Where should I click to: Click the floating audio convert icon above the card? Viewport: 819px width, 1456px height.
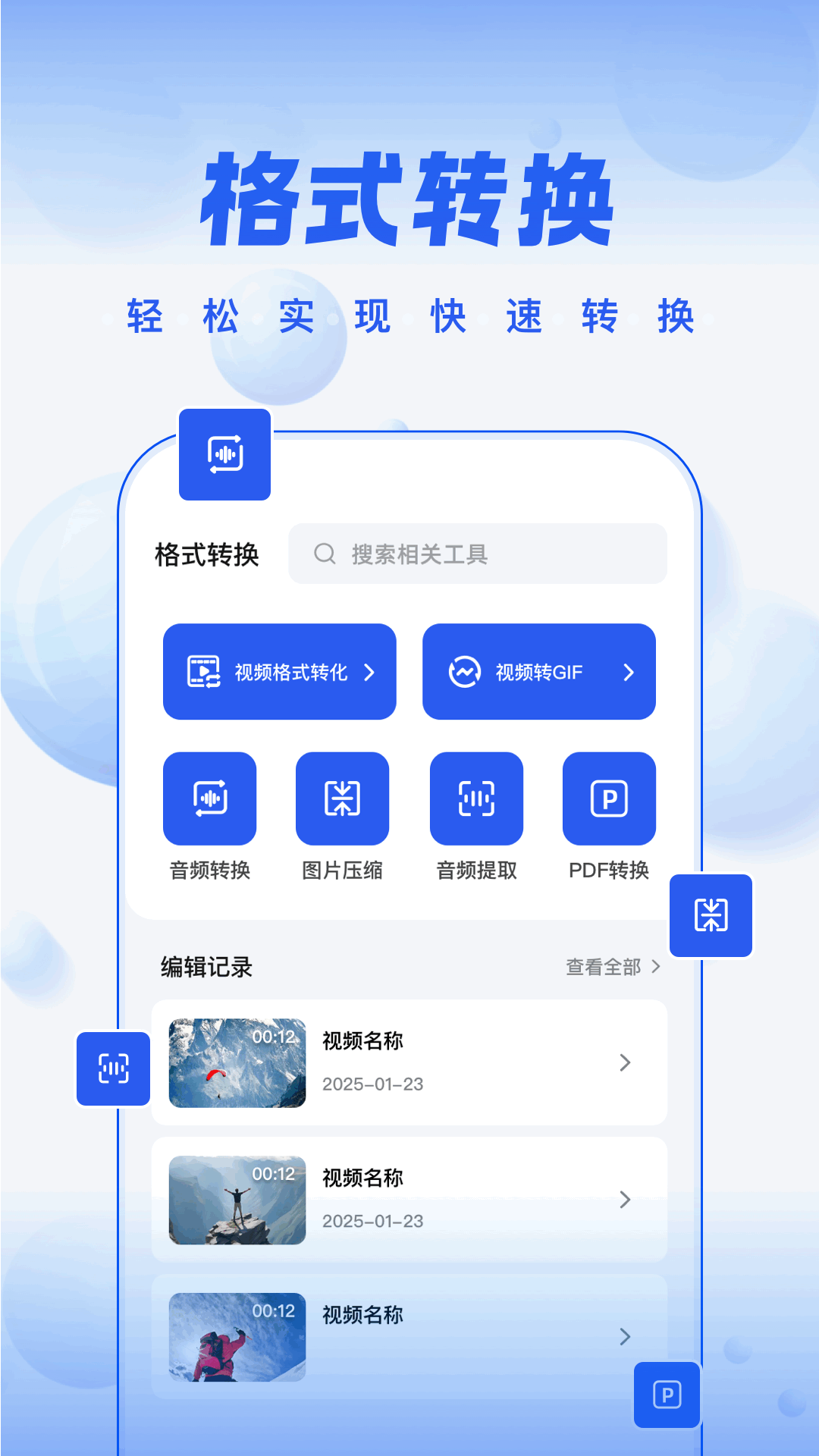pyautogui.click(x=224, y=453)
